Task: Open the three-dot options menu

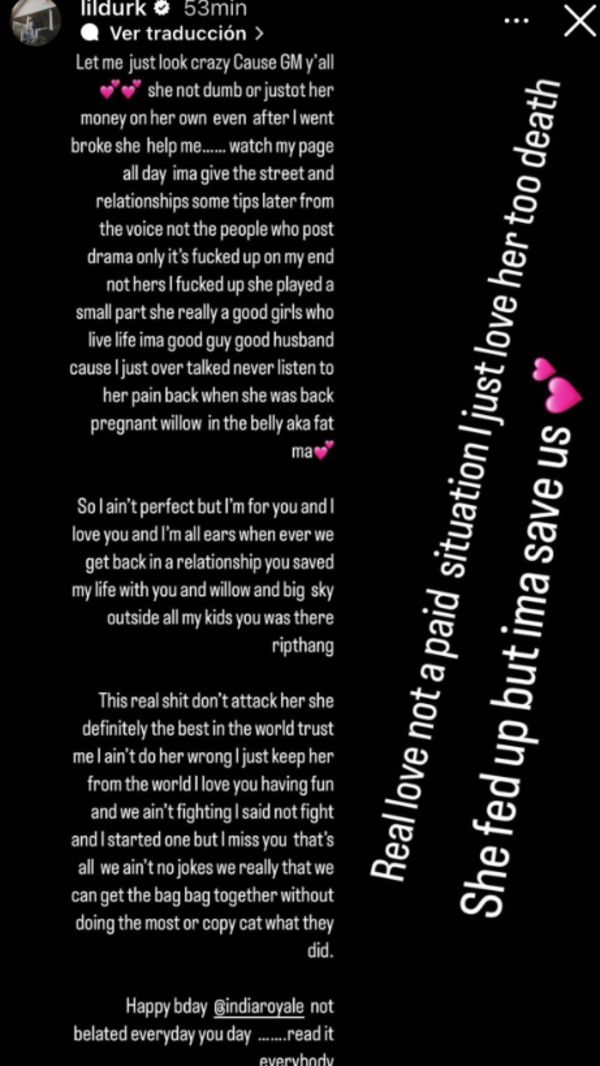Action: coord(521,20)
